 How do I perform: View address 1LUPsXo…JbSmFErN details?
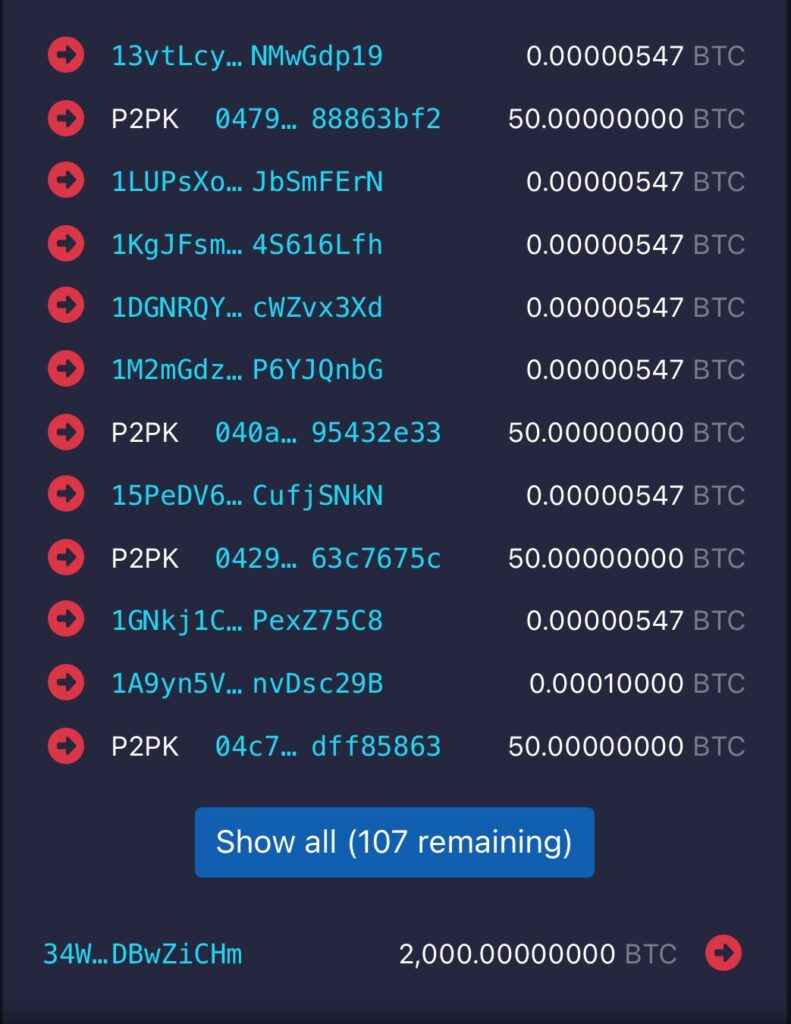click(x=247, y=182)
